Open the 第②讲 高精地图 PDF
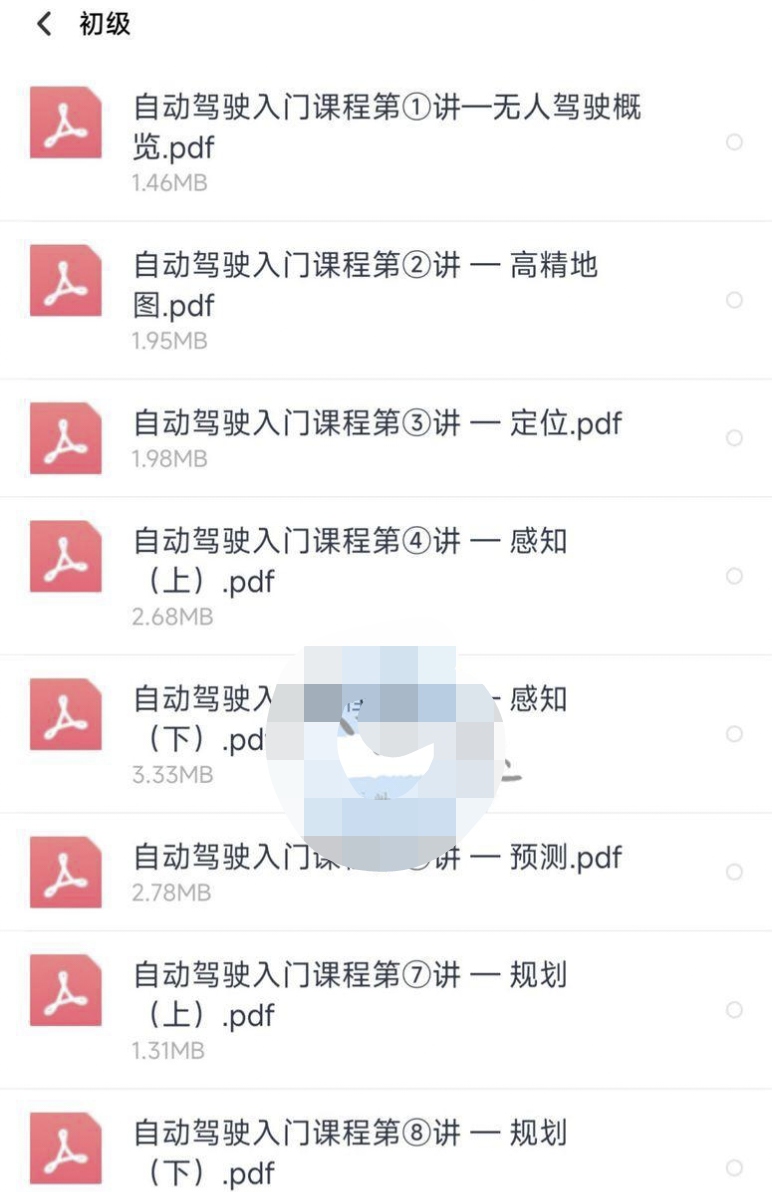772x1192 pixels. pyautogui.click(x=365, y=285)
